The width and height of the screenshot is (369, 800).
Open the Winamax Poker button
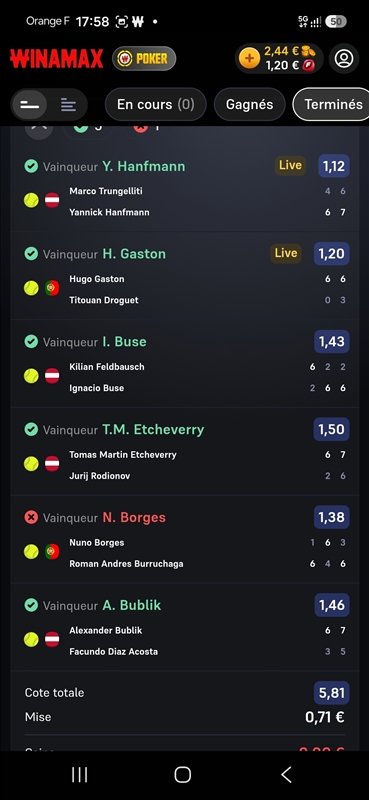click(144, 59)
